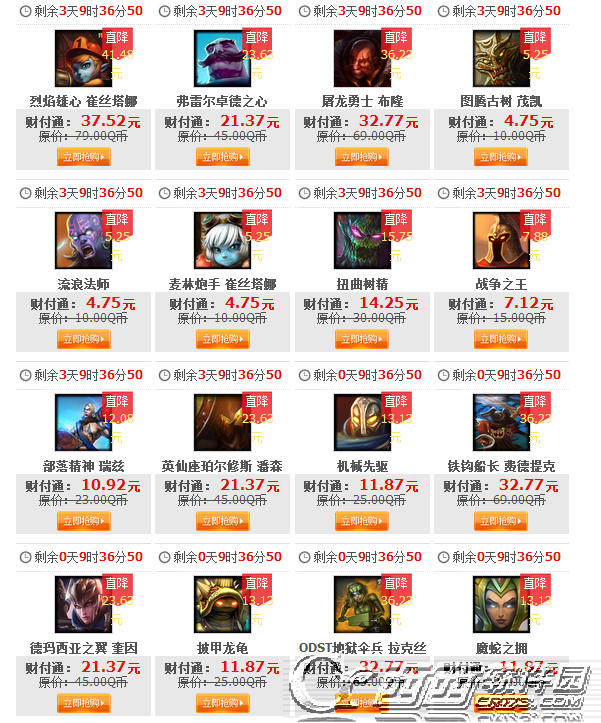
Task: View the 屠龙勇士 布隆 skin picture
Action: pyautogui.click(x=361, y=59)
